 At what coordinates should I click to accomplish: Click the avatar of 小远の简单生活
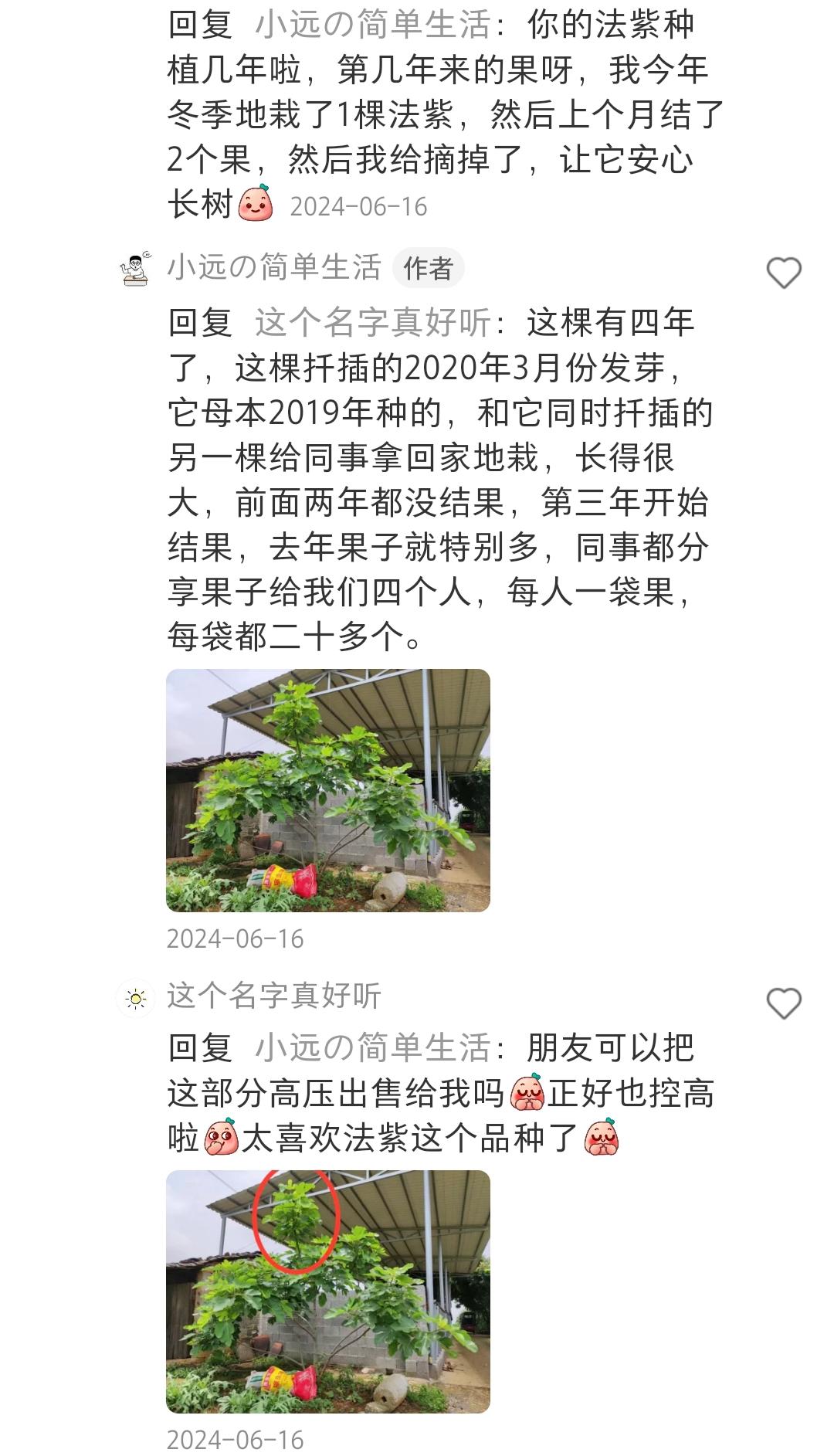[137, 272]
